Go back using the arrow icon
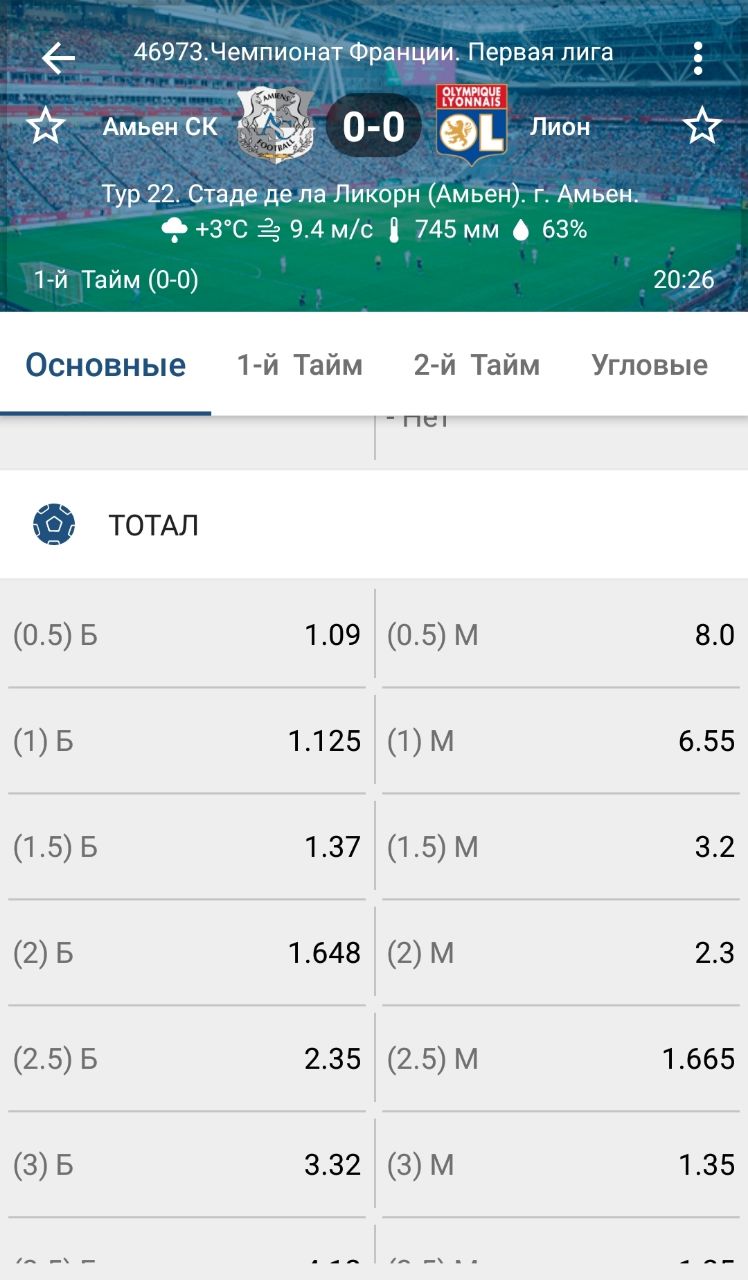Viewport: 748px width, 1280px height. coord(58,58)
